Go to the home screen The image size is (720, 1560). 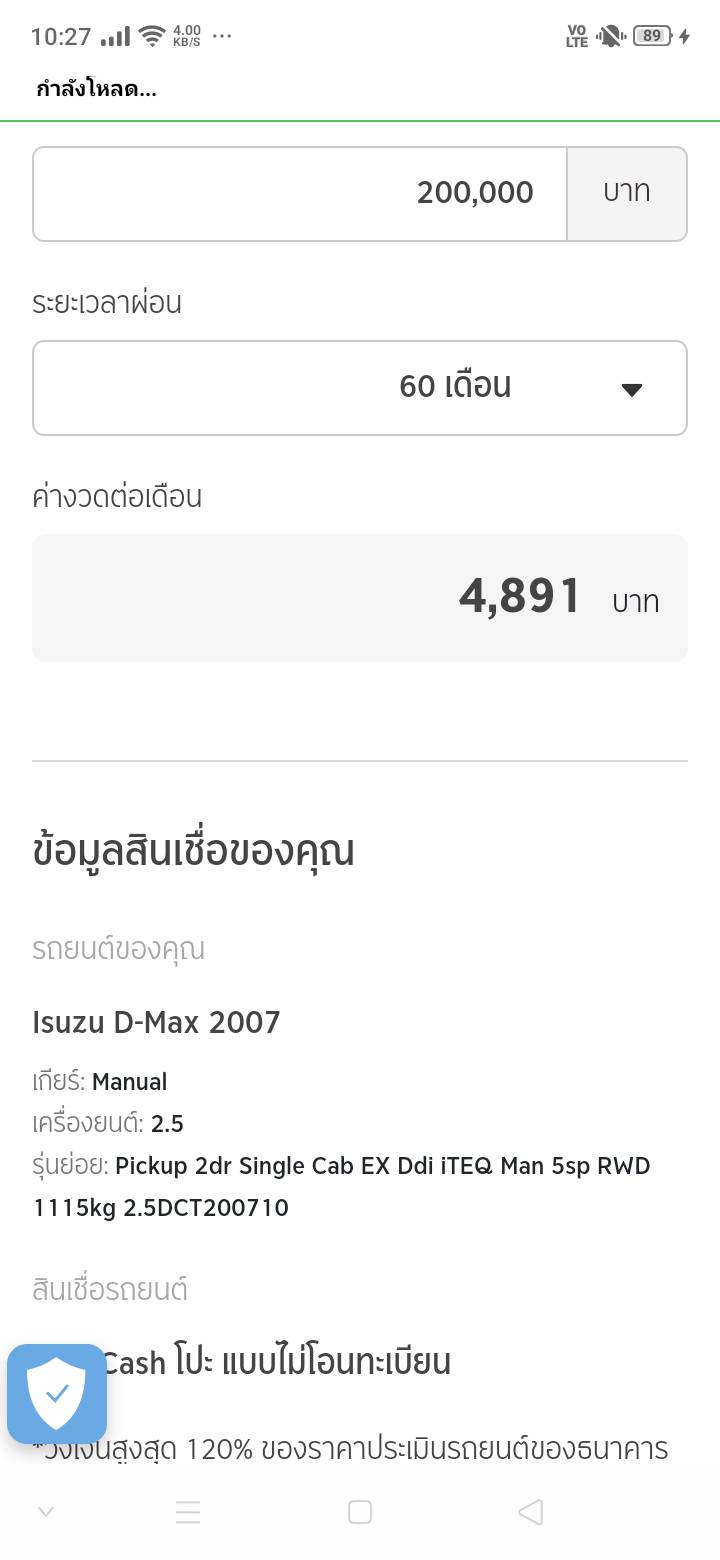pos(360,1512)
